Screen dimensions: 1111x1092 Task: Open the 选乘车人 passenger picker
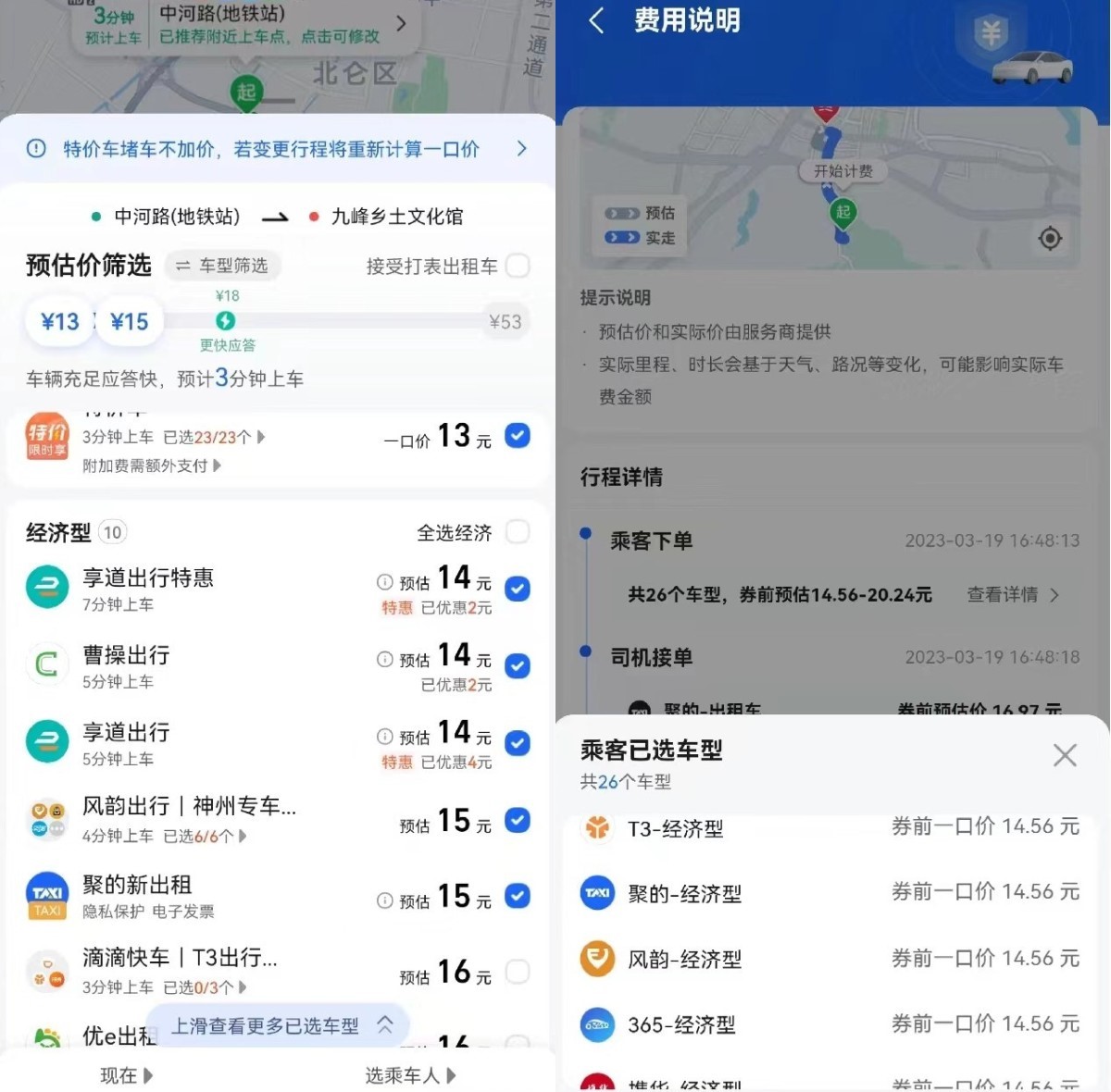(409, 1075)
